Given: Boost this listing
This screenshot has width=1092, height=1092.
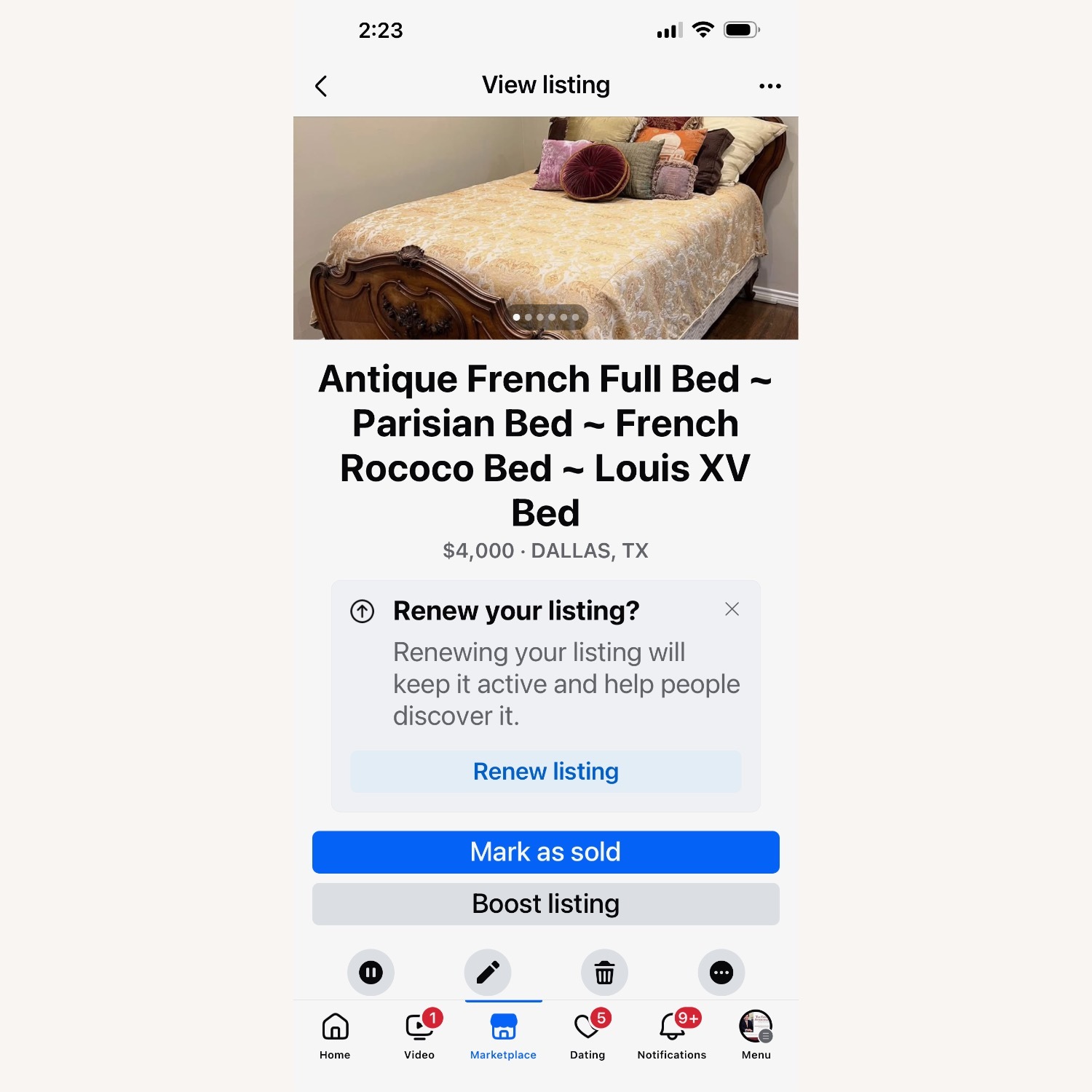Looking at the screenshot, I should coord(545,904).
